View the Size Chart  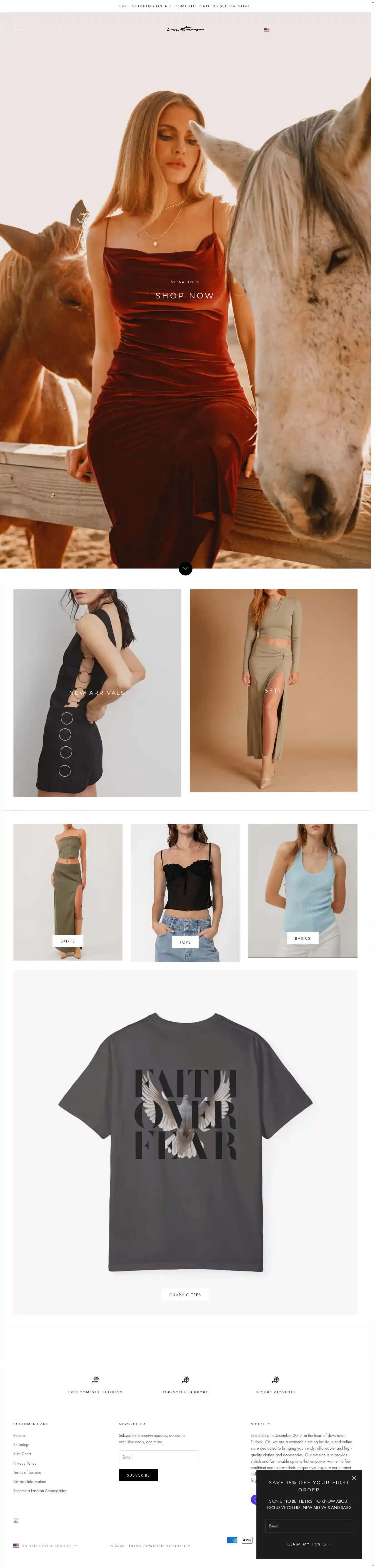pyautogui.click(x=22, y=1454)
